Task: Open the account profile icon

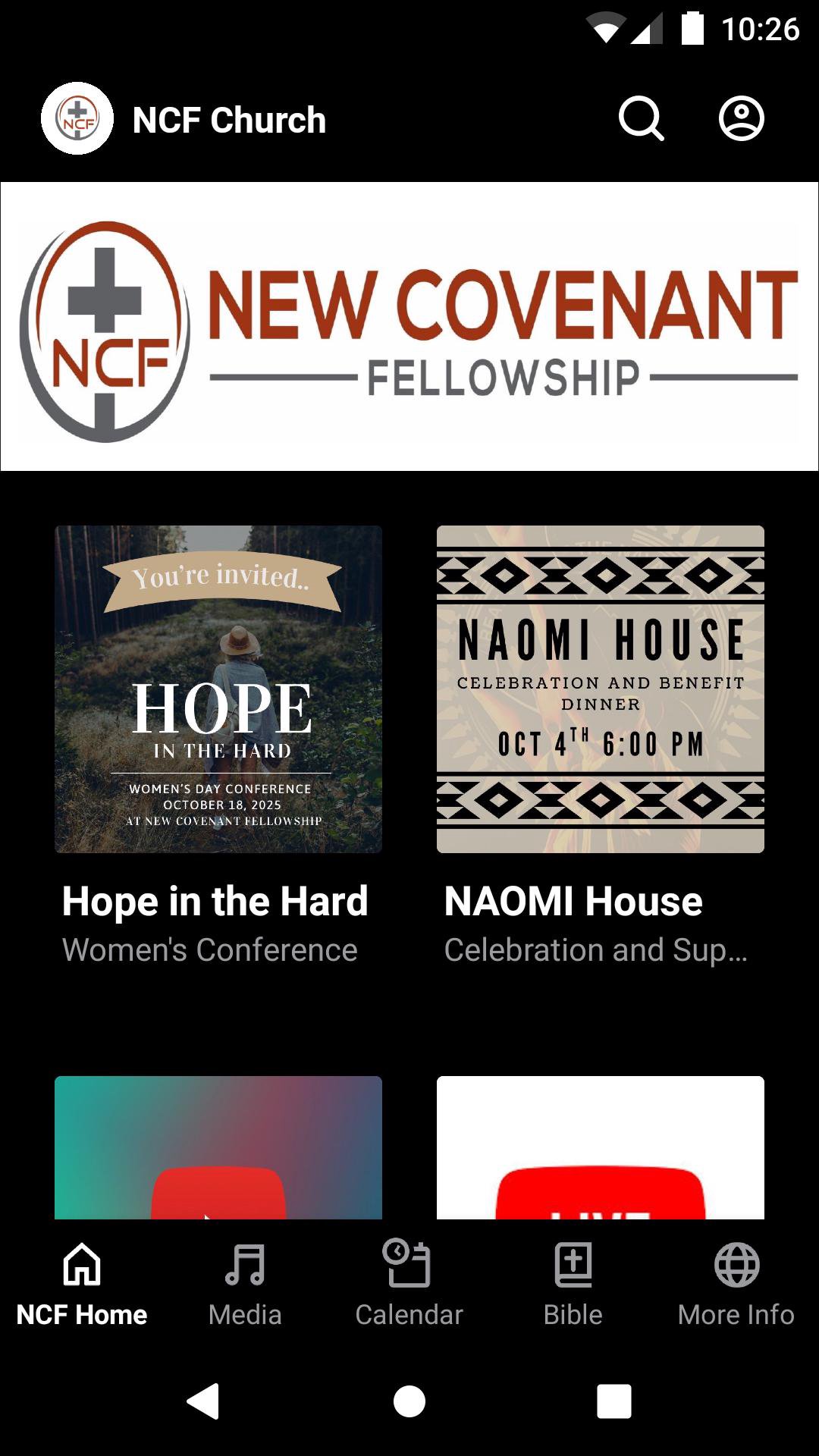Action: coord(741,119)
